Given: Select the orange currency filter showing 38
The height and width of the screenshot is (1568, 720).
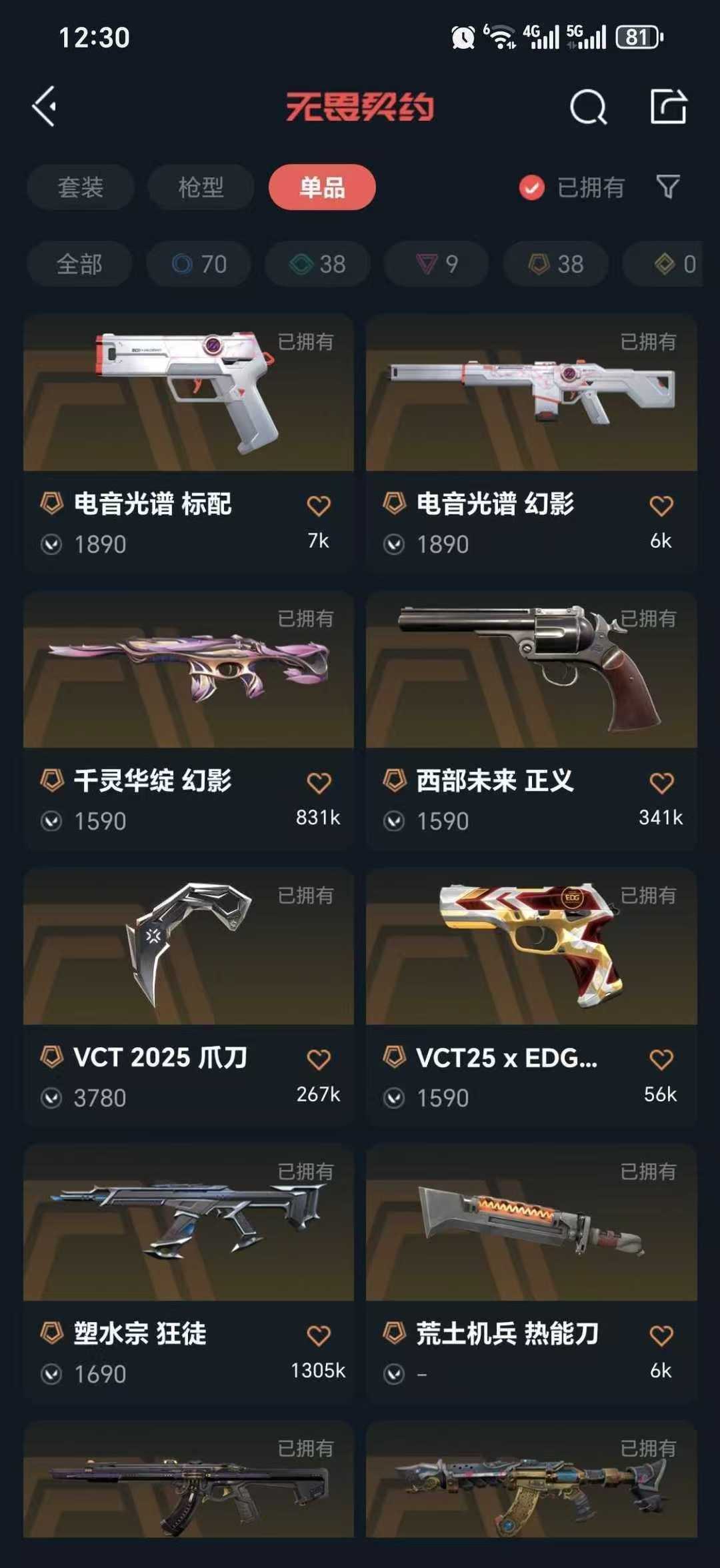Looking at the screenshot, I should click(x=555, y=264).
